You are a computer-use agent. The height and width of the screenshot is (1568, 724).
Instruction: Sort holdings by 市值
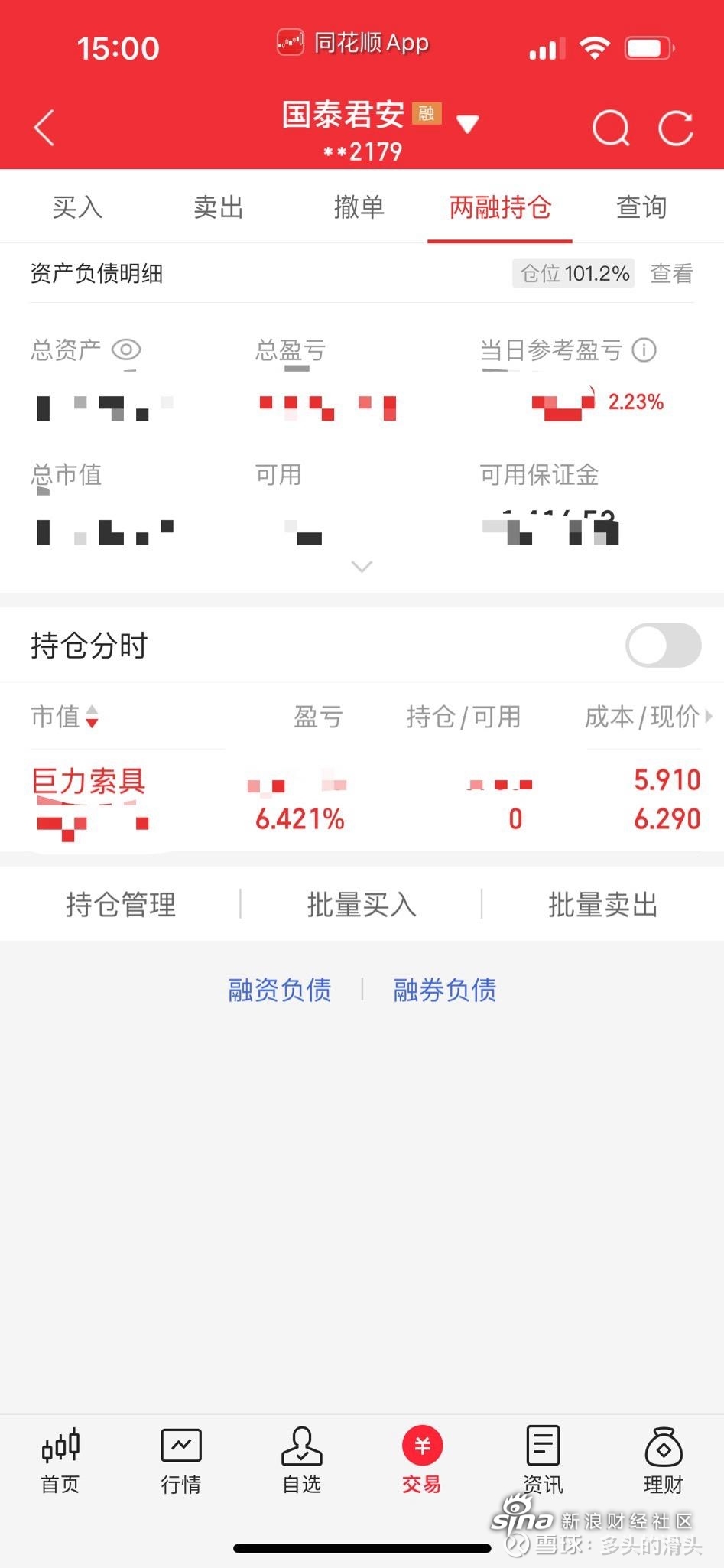tap(65, 717)
